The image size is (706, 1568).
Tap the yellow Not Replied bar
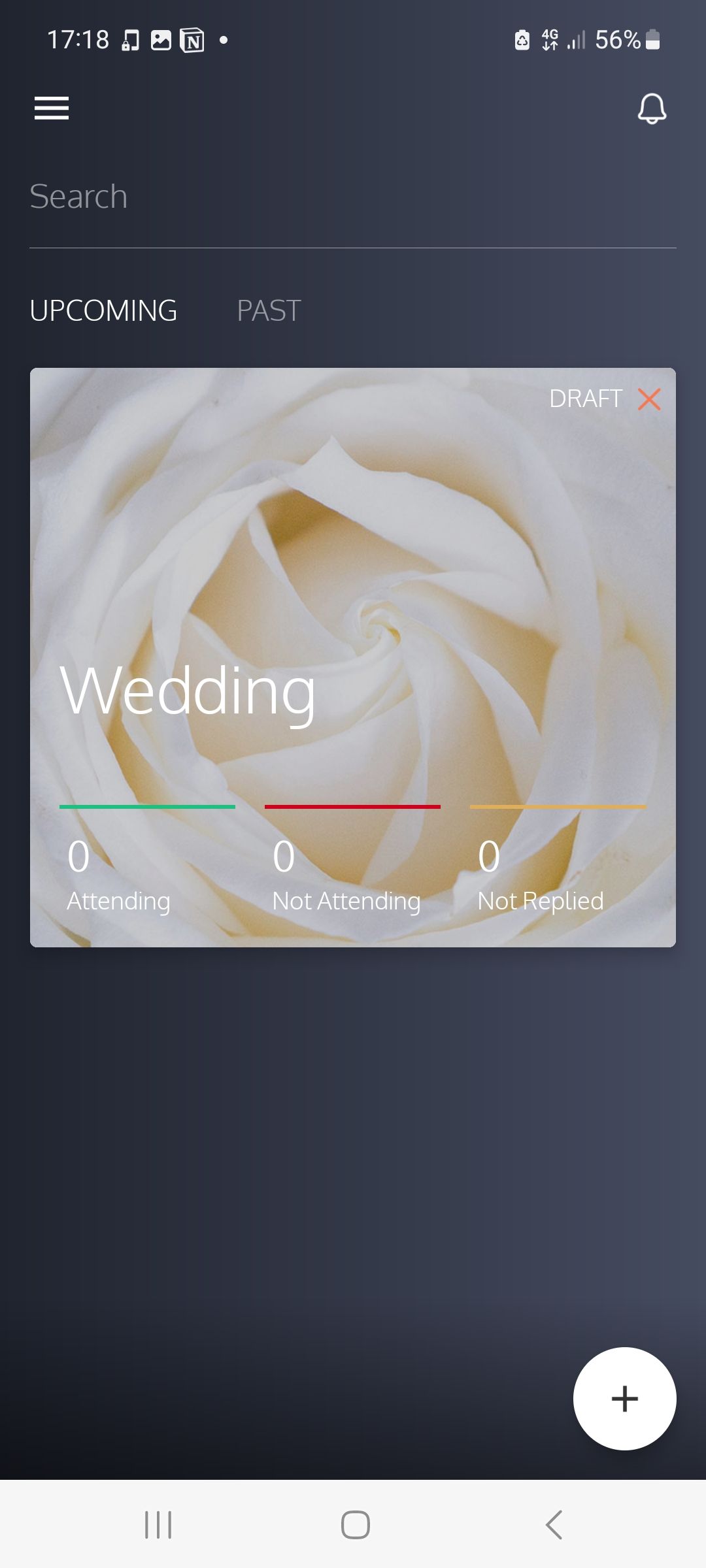tap(558, 807)
